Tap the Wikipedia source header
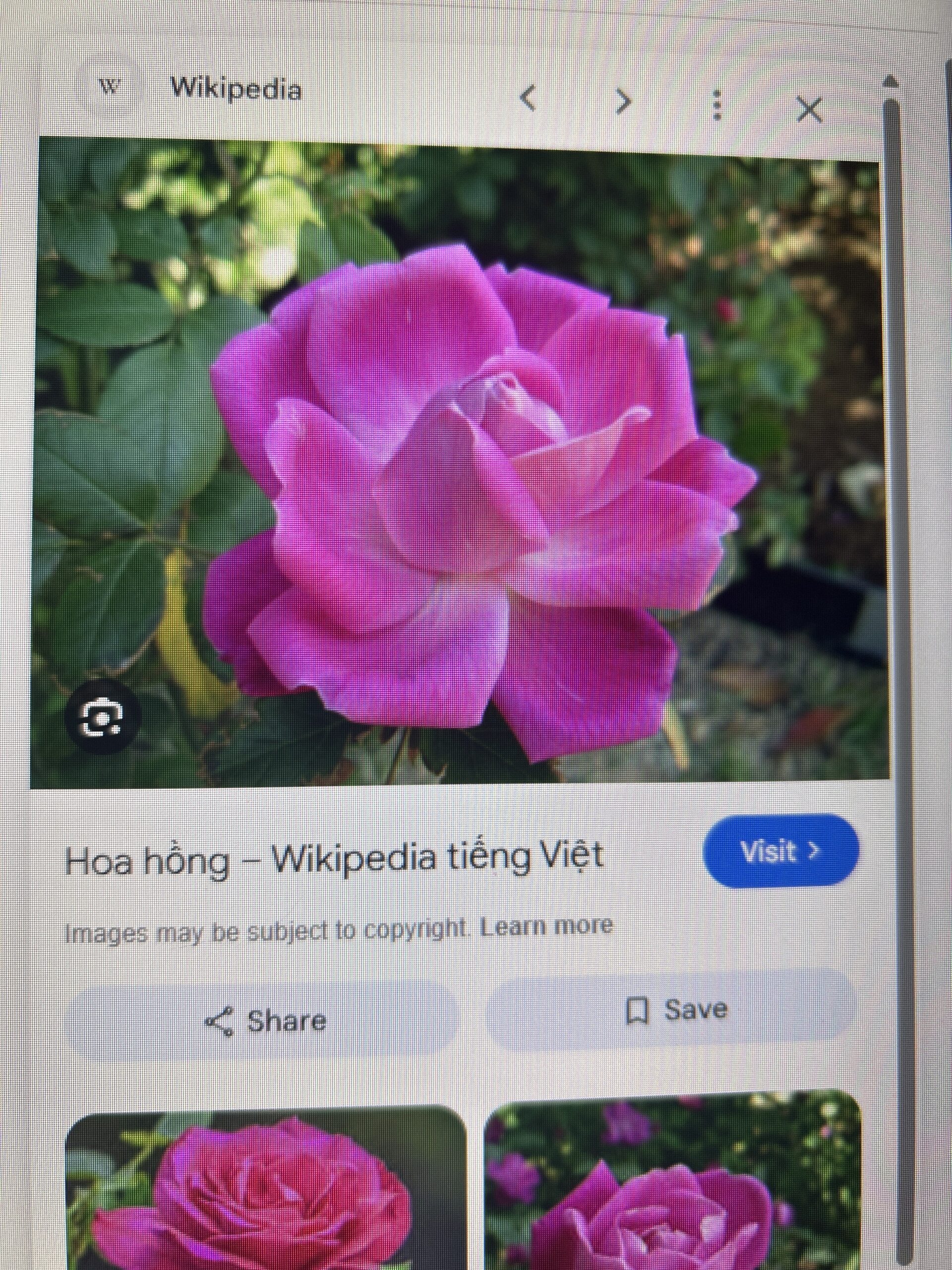This screenshot has width=952, height=1270. (x=236, y=89)
